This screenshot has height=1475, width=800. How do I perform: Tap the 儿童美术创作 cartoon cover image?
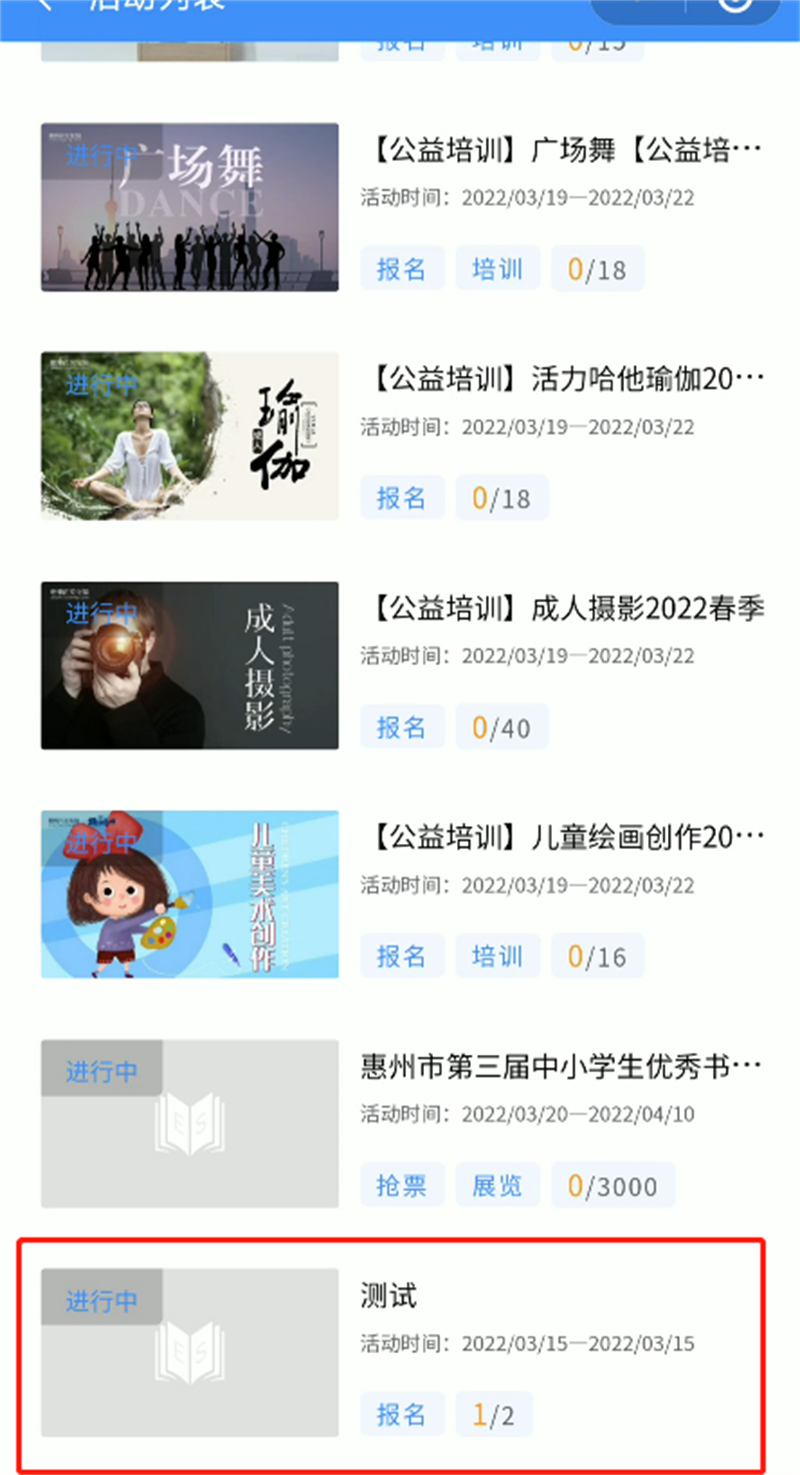[190, 894]
